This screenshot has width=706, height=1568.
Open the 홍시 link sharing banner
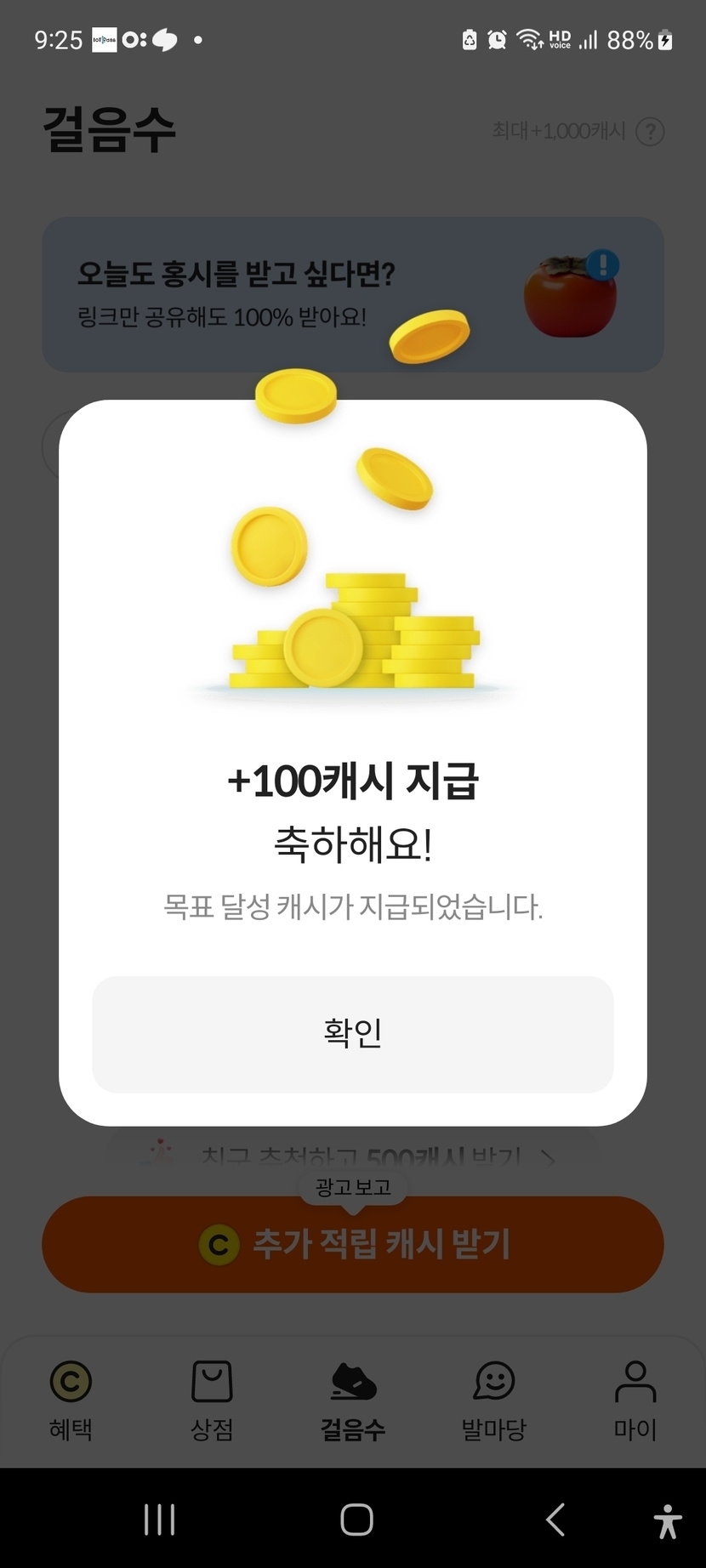352,294
